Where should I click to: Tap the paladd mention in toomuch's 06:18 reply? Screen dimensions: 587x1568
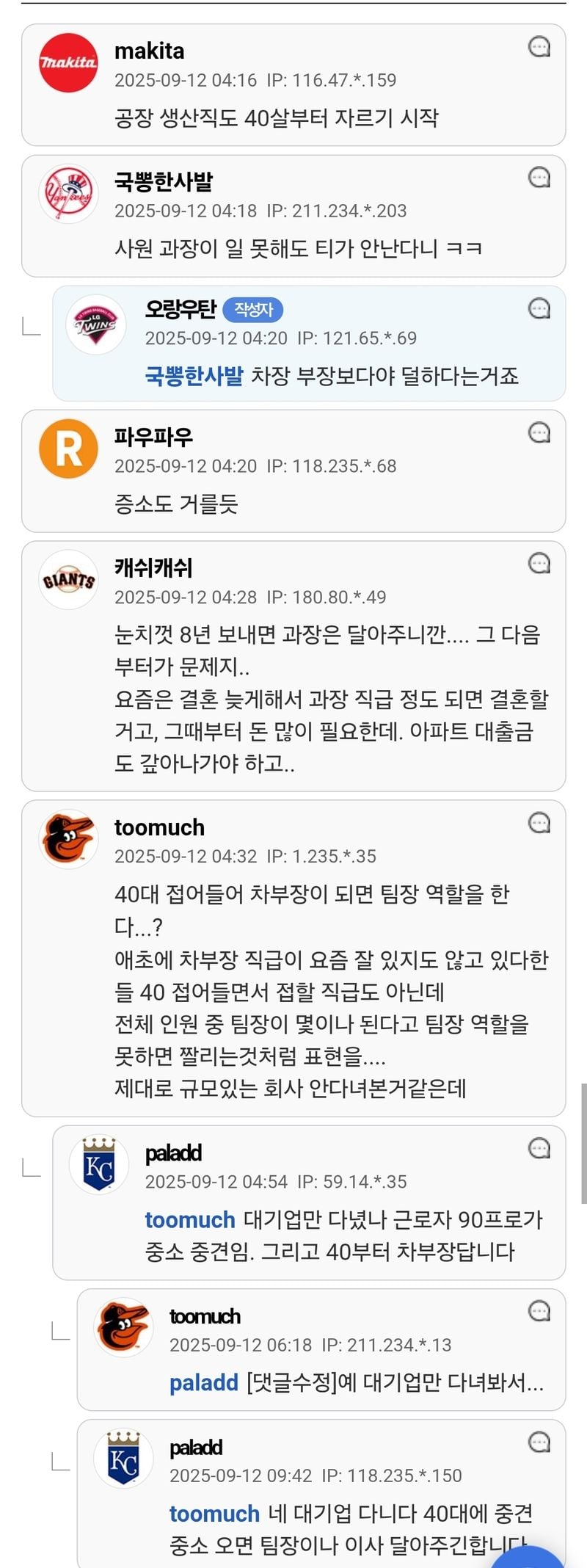pos(204,1382)
